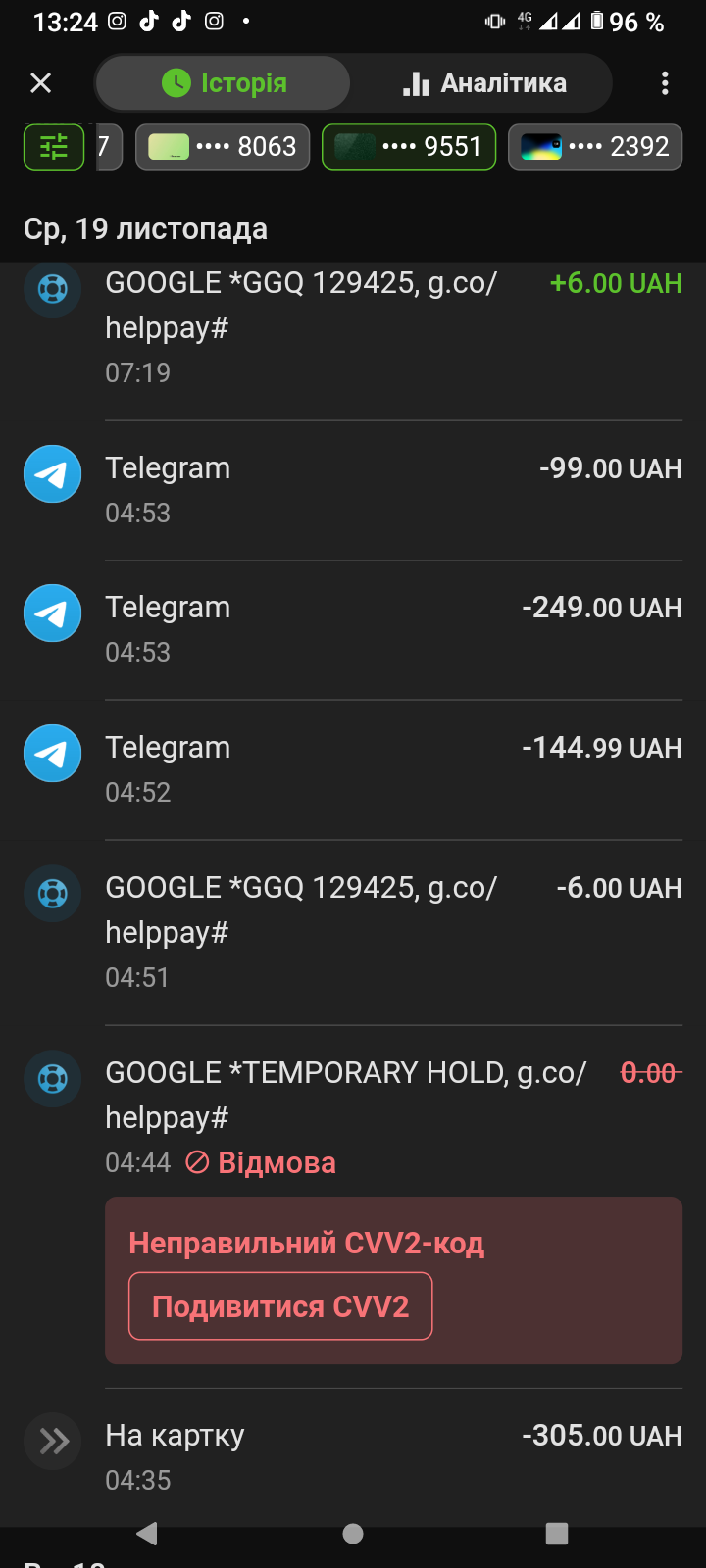Open the -6.00 UAH Google transaction
706x1568 pixels.
(392, 931)
